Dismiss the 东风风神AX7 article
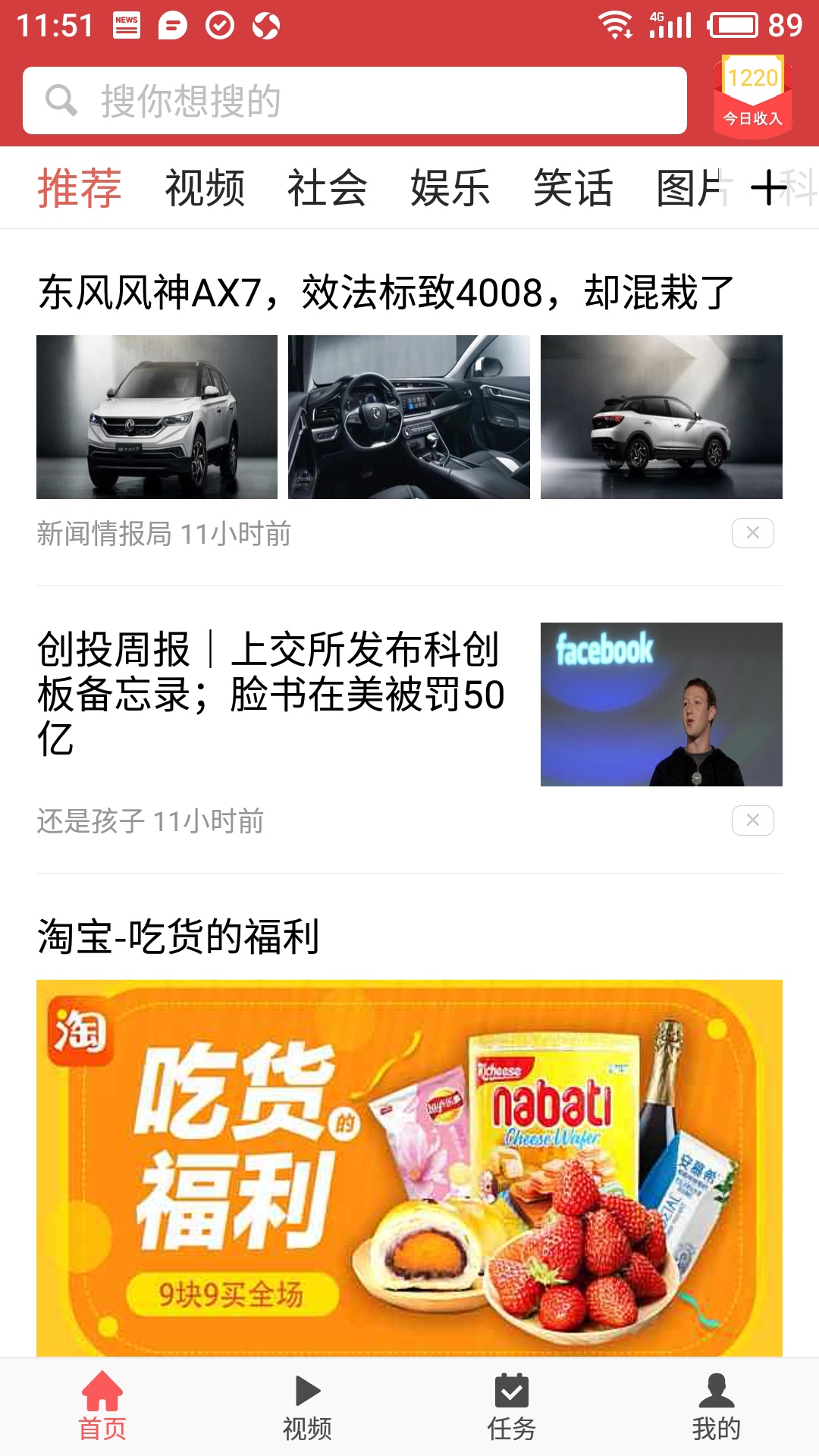 tap(753, 533)
